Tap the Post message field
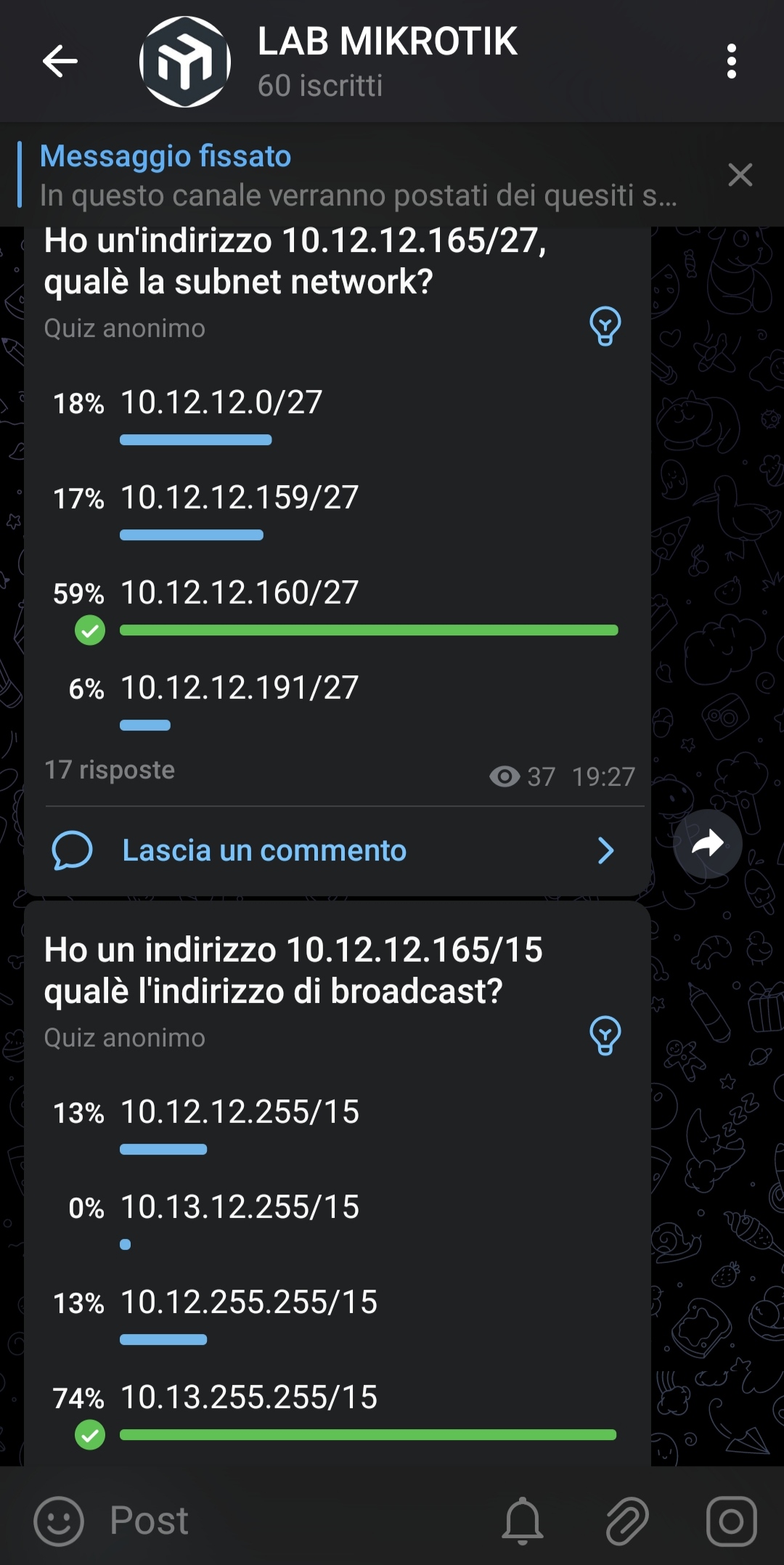The width and height of the screenshot is (784, 1565). pos(290,1521)
